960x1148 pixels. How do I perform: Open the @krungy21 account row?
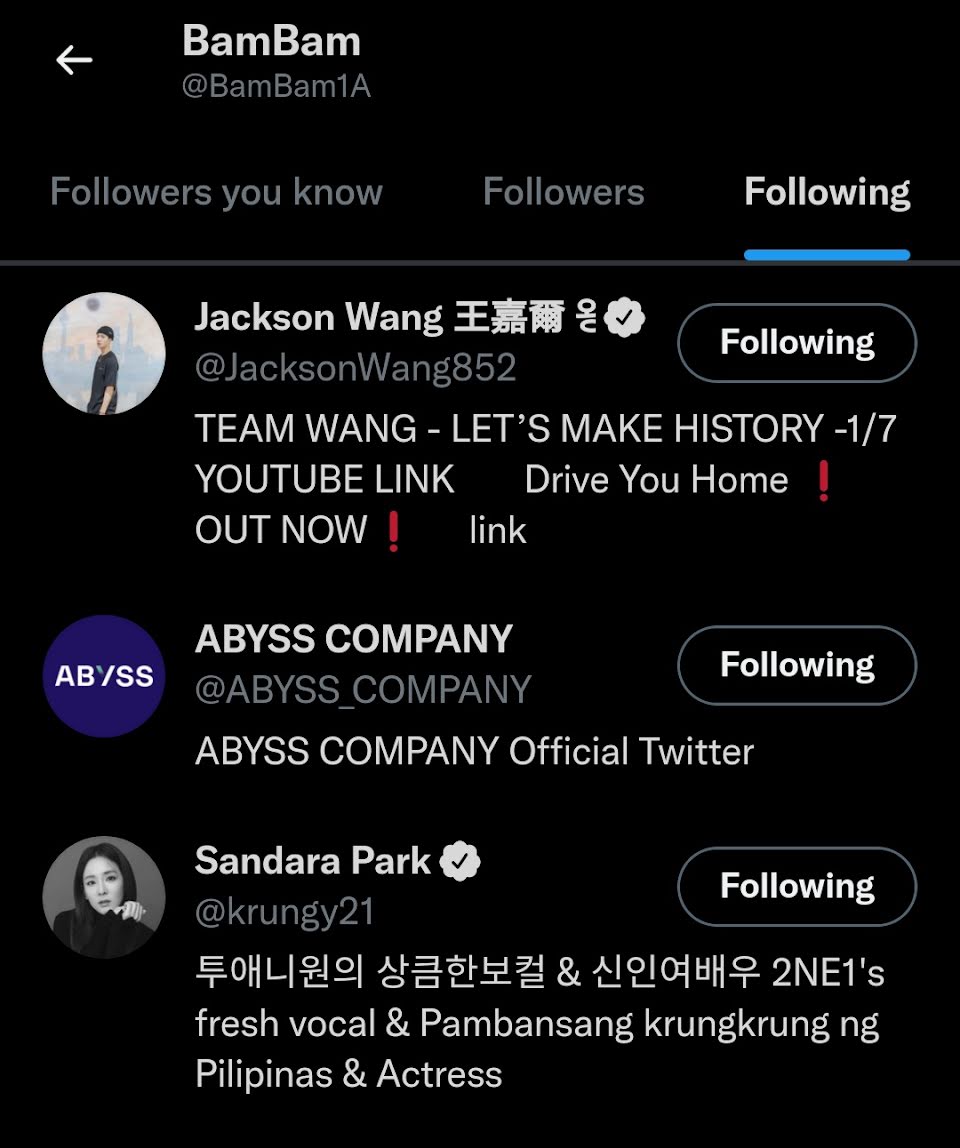480,966
